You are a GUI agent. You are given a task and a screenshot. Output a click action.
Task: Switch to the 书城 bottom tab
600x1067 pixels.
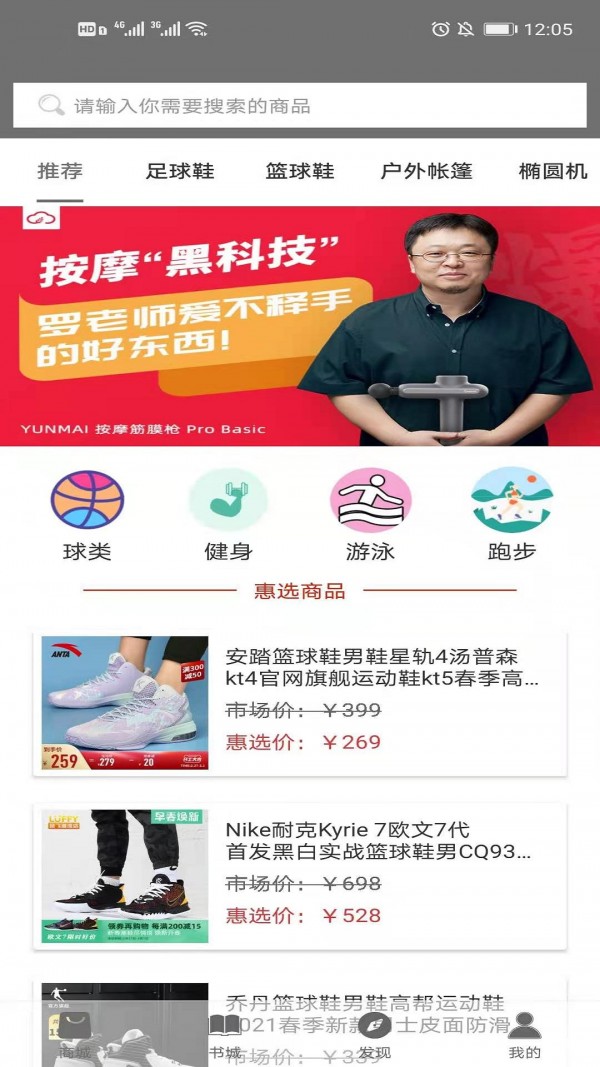[224, 1035]
